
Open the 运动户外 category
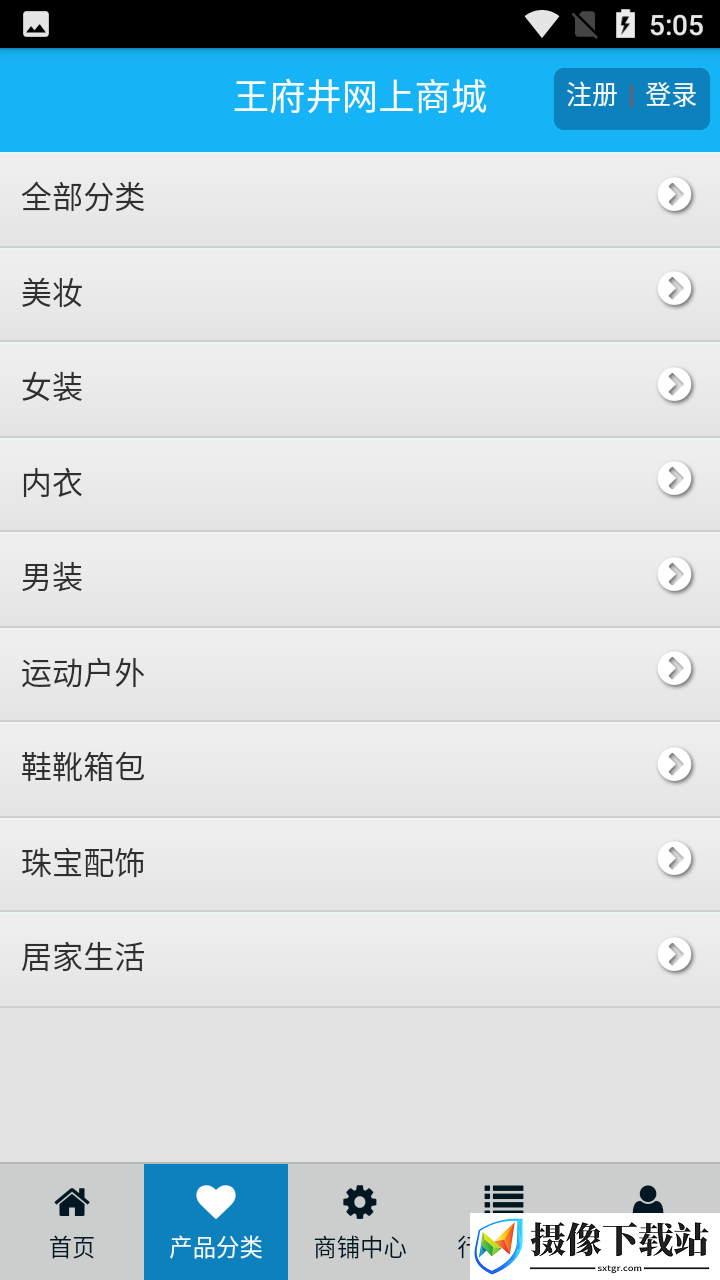(360, 674)
